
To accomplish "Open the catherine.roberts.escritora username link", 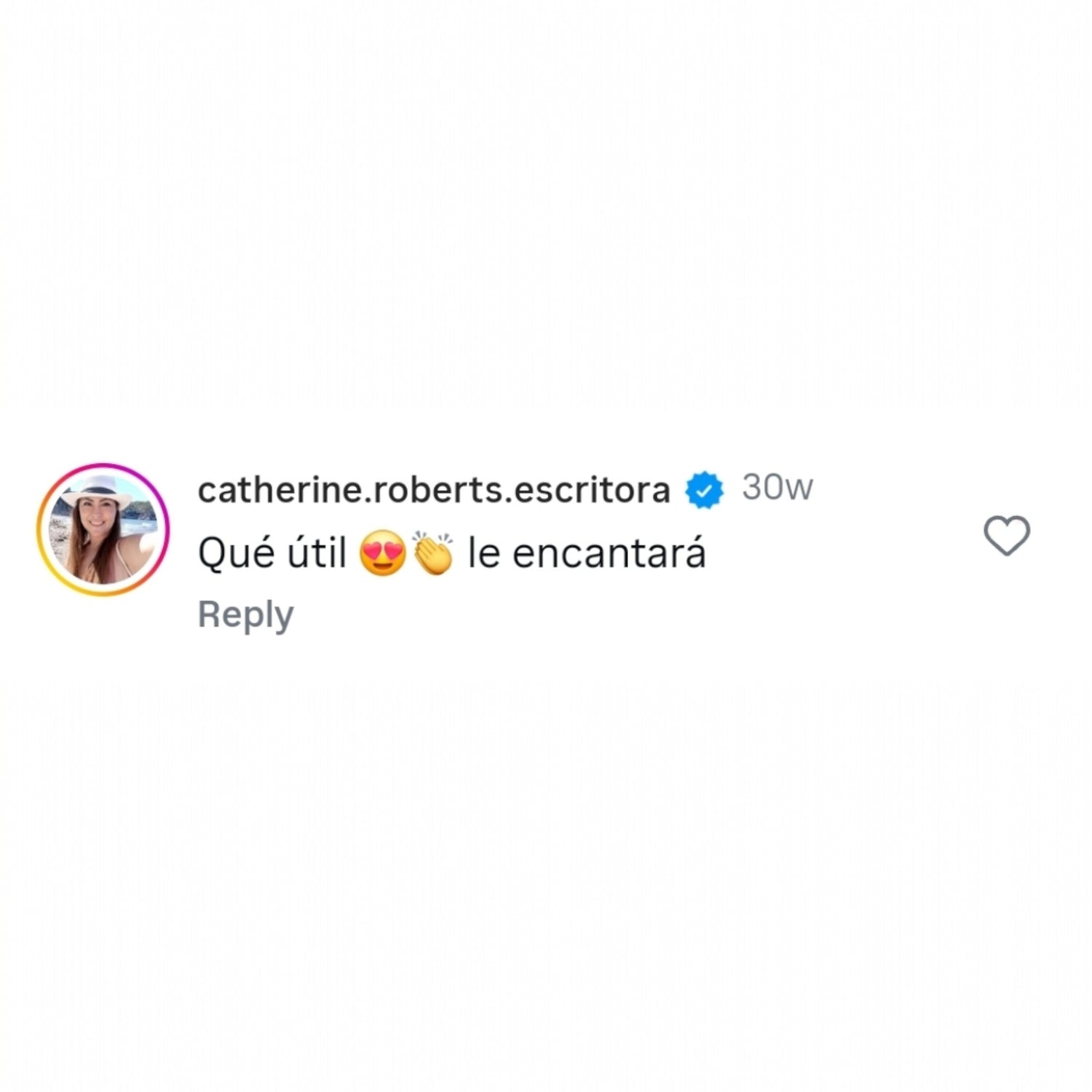I will tap(434, 490).
